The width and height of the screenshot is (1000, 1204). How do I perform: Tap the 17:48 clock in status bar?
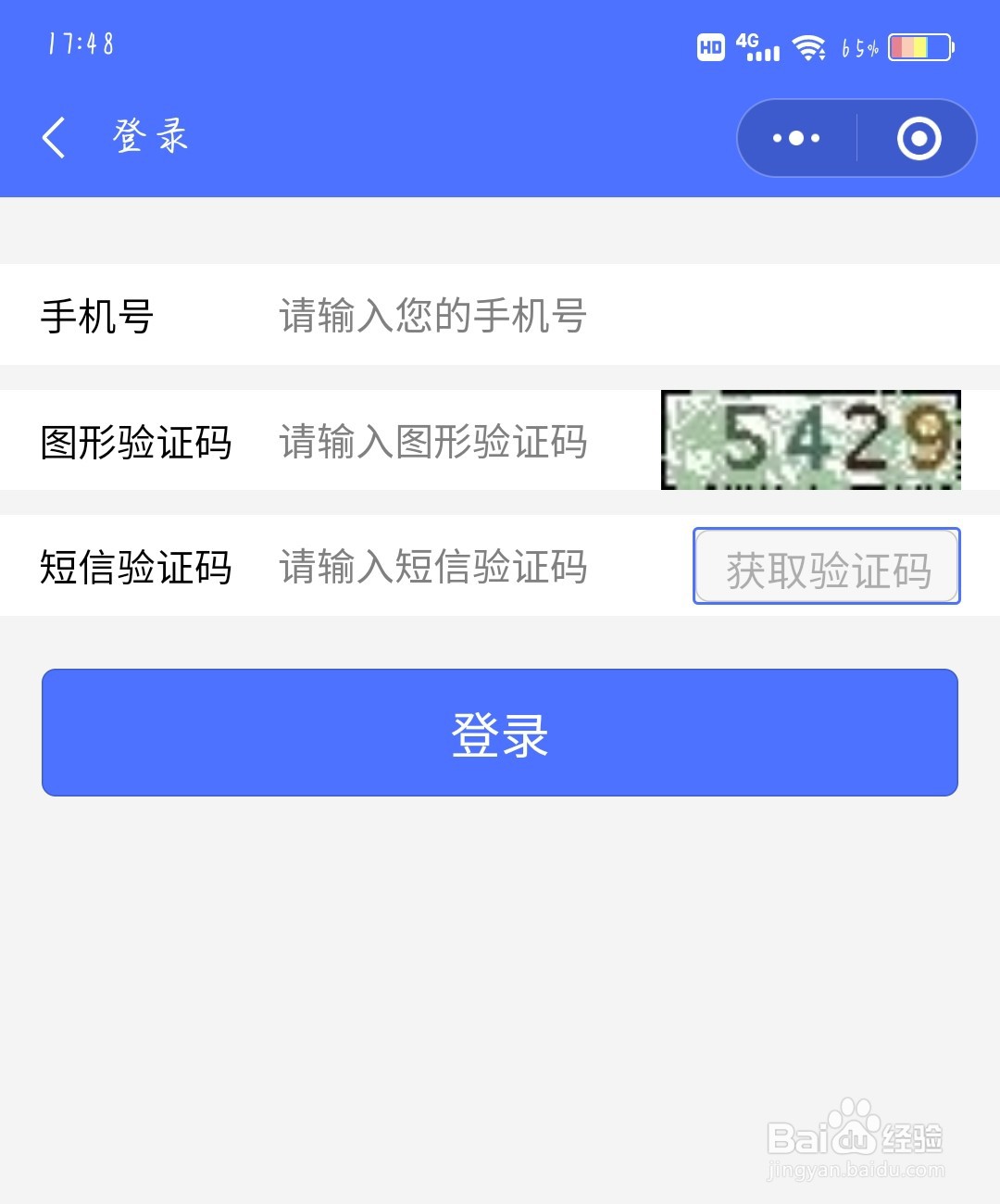click(81, 42)
